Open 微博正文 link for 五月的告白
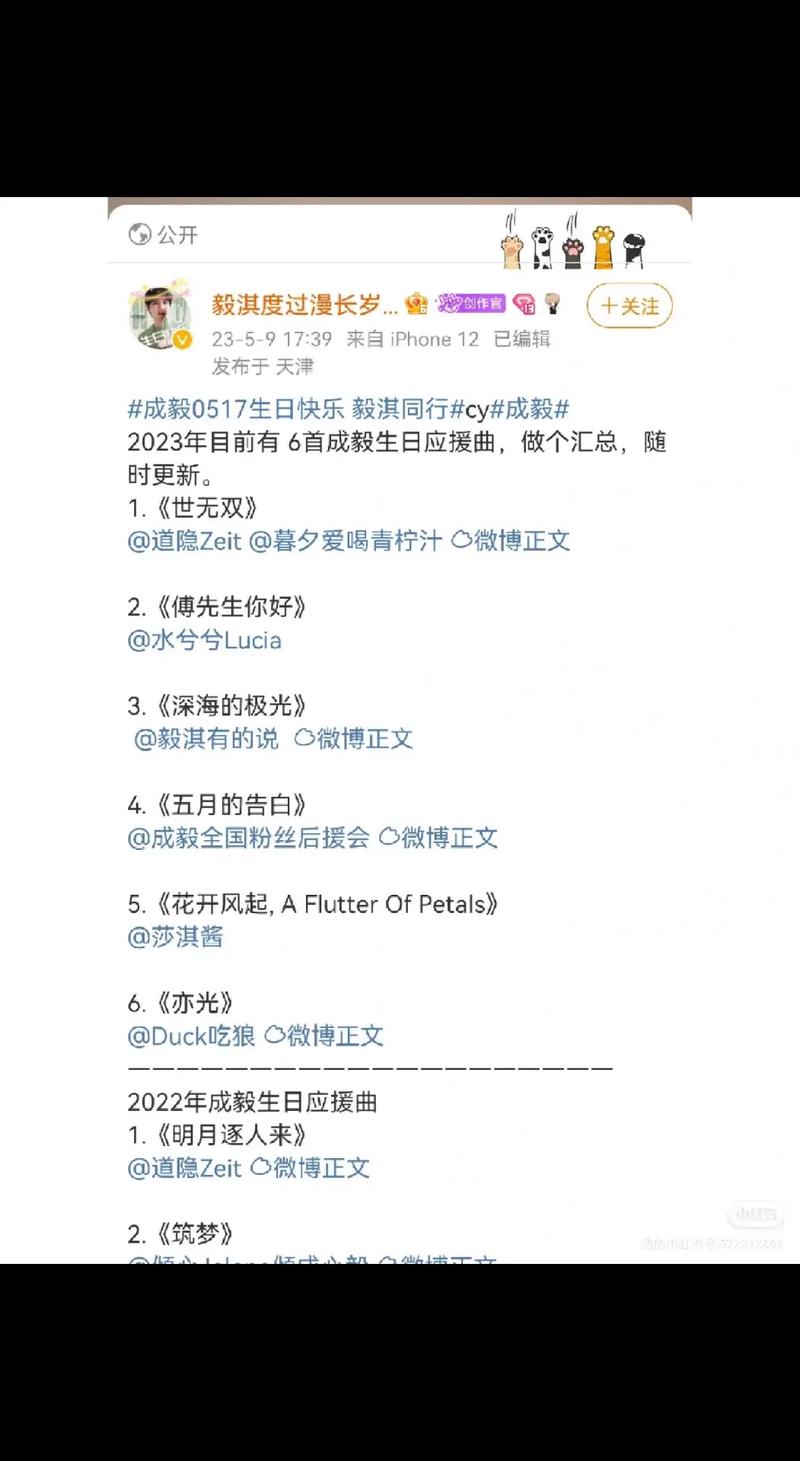Viewport: 800px width, 1461px height. 438,838
